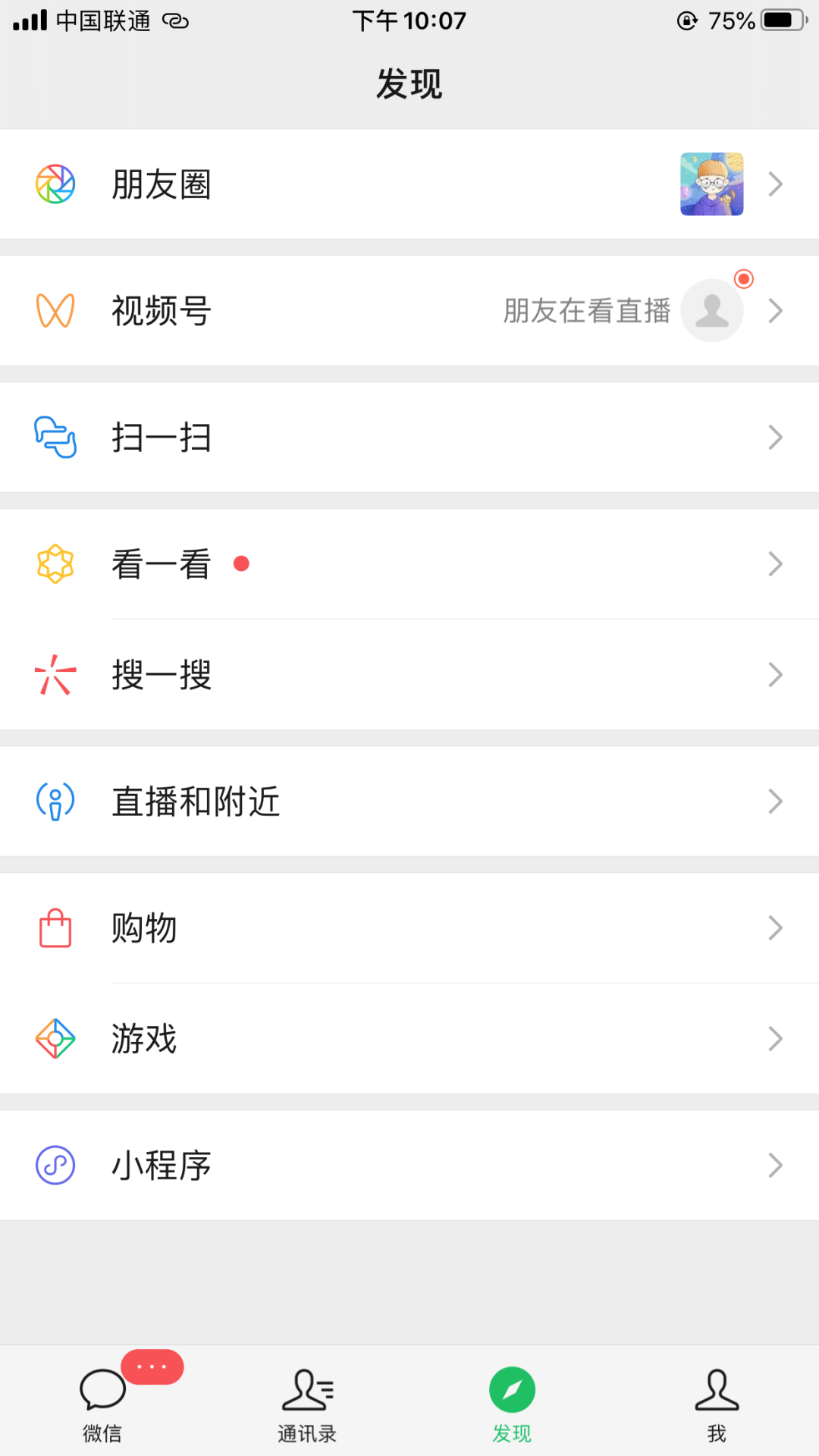819x1456 pixels.
Task: Switch to the 通讯录 contacts tab
Action: tap(307, 1403)
